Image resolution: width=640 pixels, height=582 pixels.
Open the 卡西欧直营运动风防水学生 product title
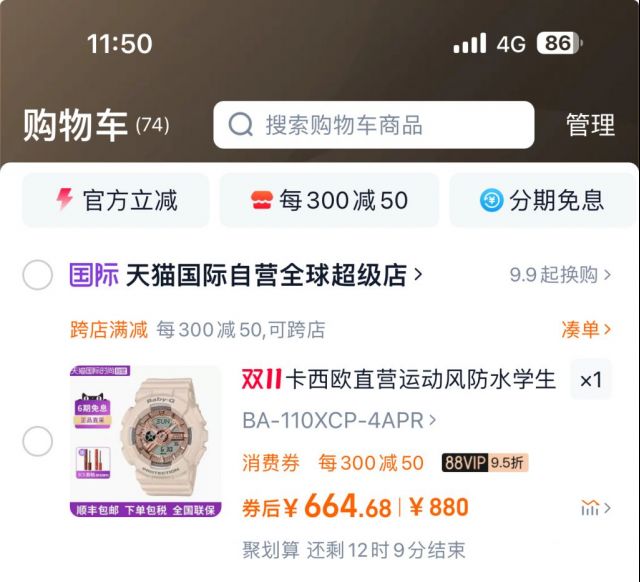click(398, 380)
